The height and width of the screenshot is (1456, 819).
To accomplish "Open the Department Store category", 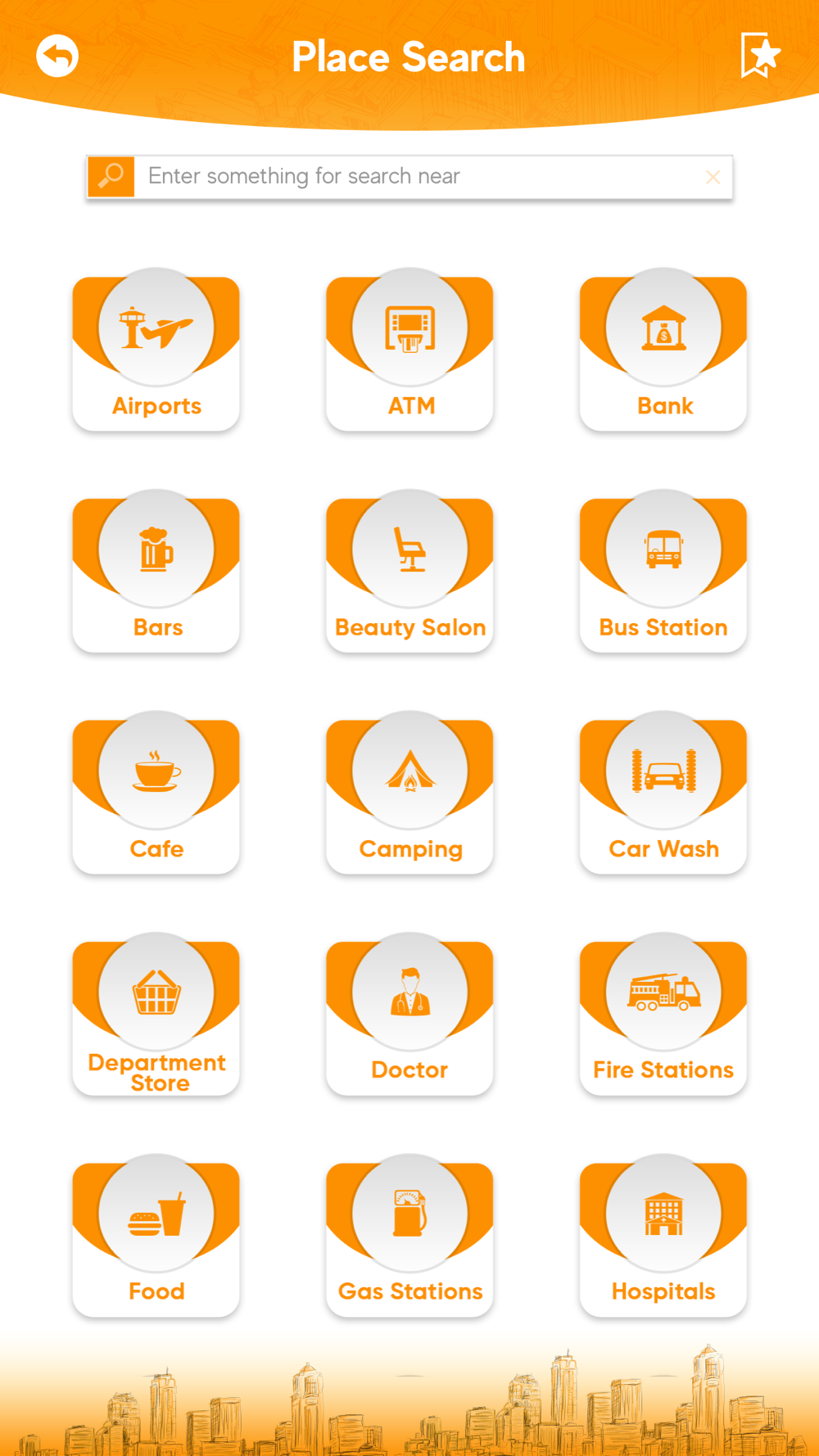I will (x=156, y=1017).
